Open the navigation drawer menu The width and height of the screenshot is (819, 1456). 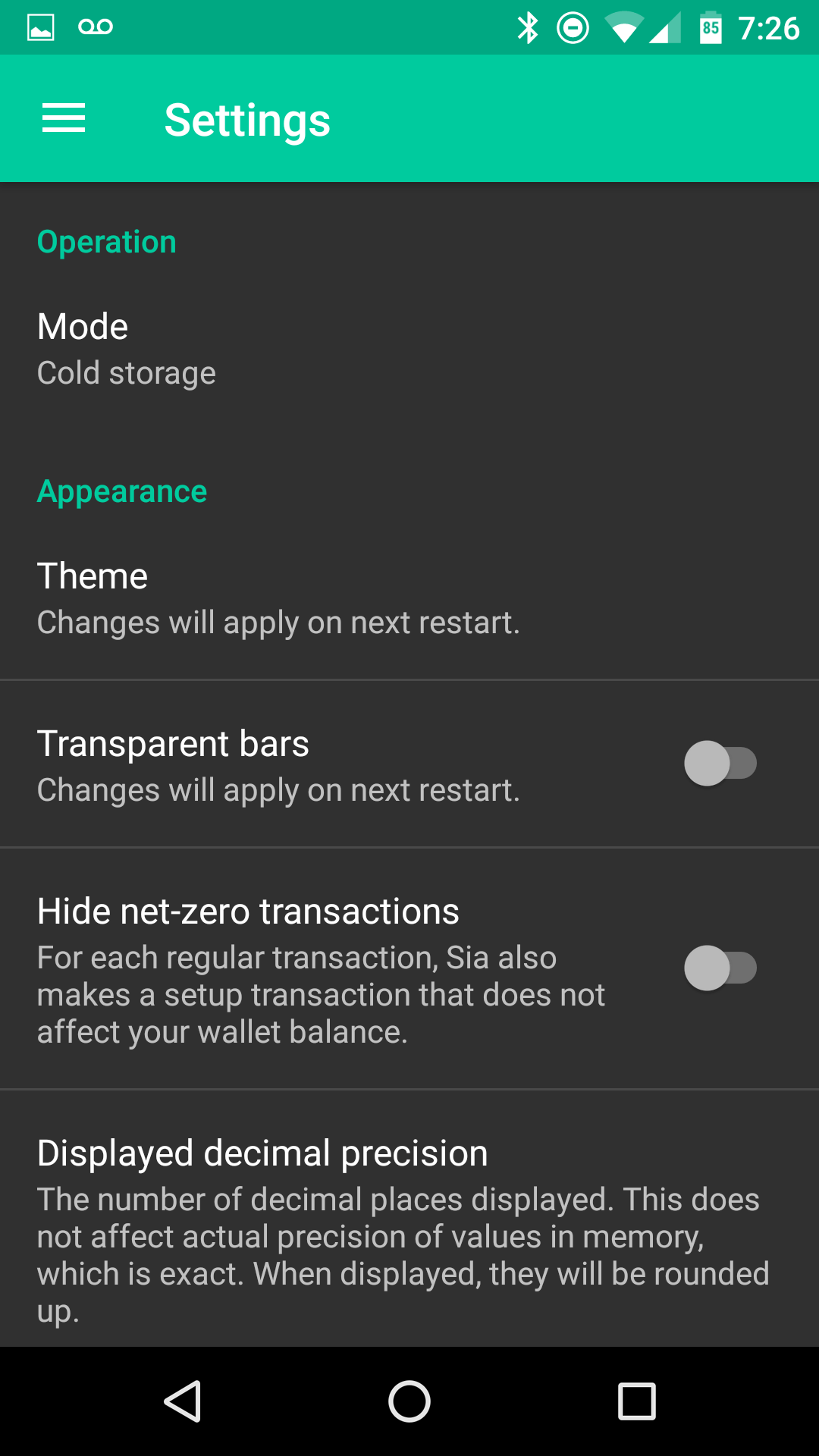click(64, 118)
